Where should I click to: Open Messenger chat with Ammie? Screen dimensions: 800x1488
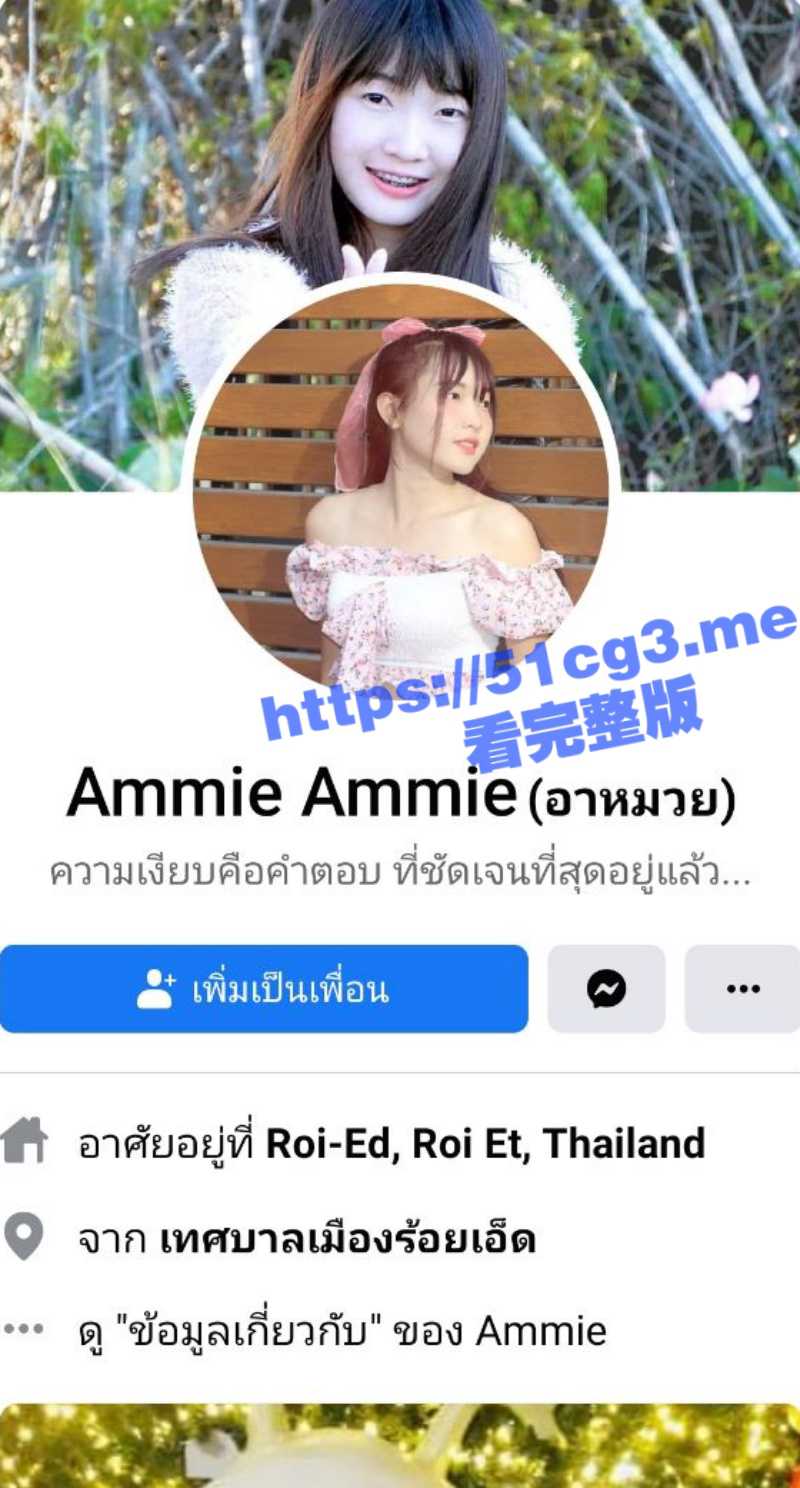coord(606,989)
